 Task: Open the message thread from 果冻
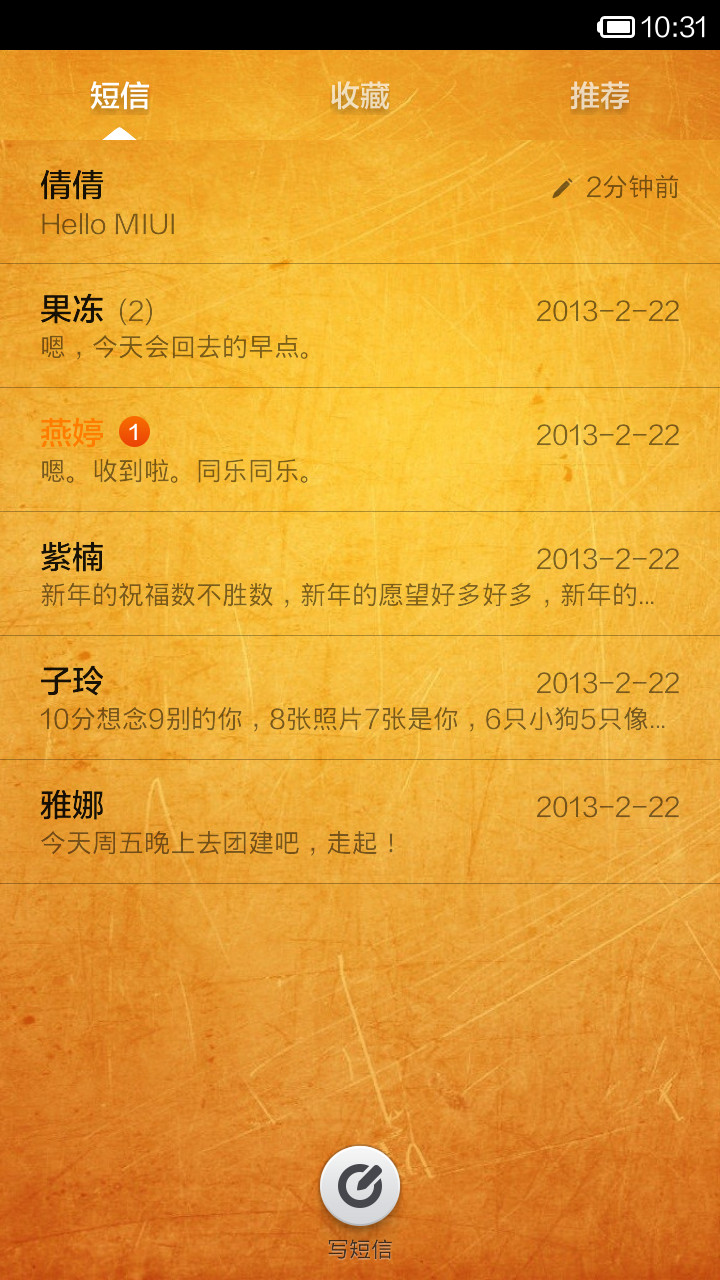pos(360,326)
